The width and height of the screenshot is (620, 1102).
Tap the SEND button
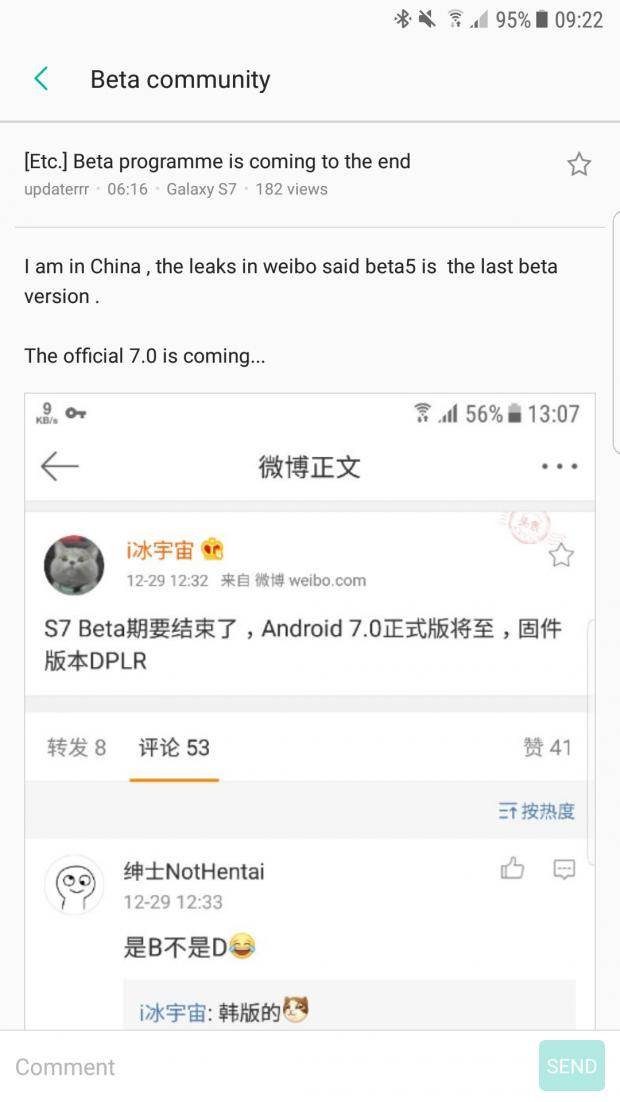[x=572, y=1067]
